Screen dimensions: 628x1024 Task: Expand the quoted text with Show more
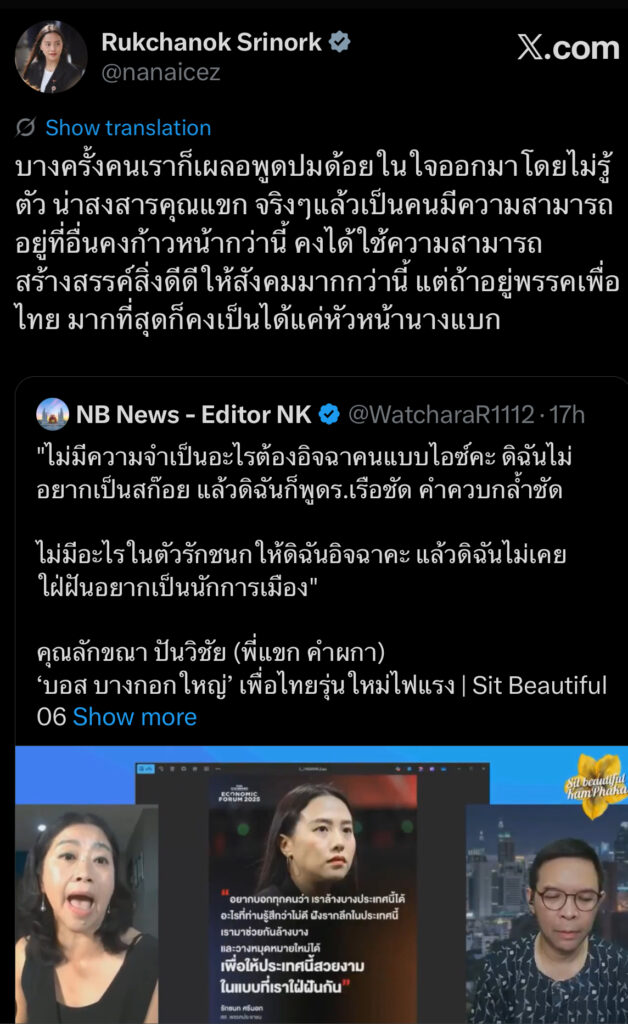tap(134, 717)
